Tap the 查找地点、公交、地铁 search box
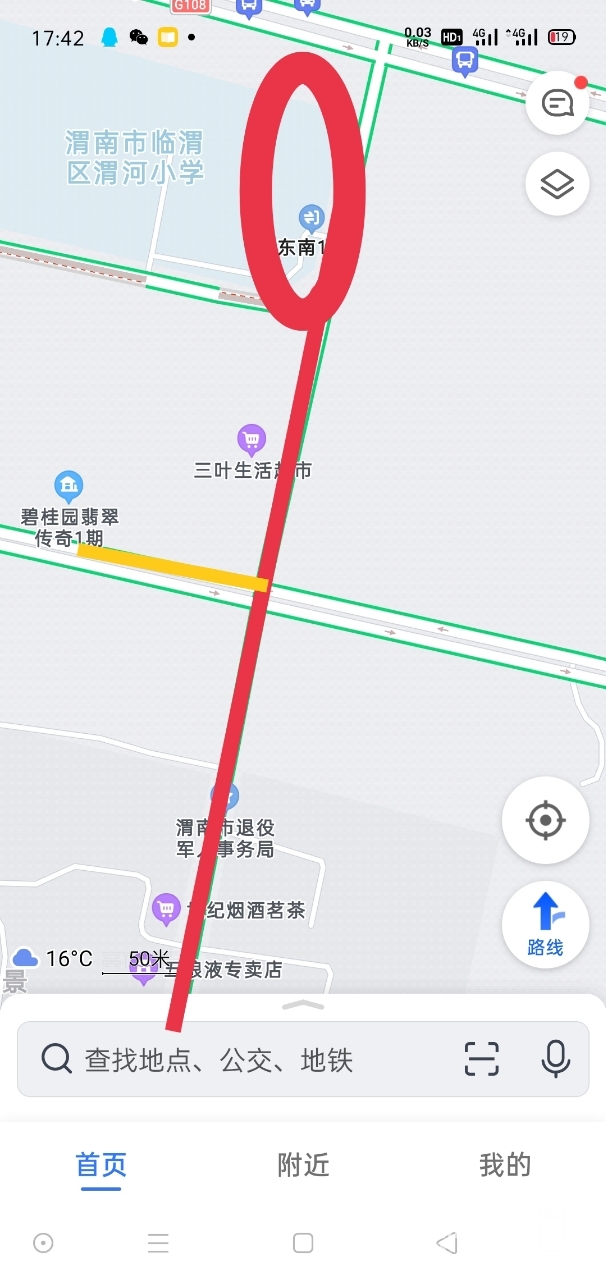The height and width of the screenshot is (1280, 606). tap(240, 1059)
